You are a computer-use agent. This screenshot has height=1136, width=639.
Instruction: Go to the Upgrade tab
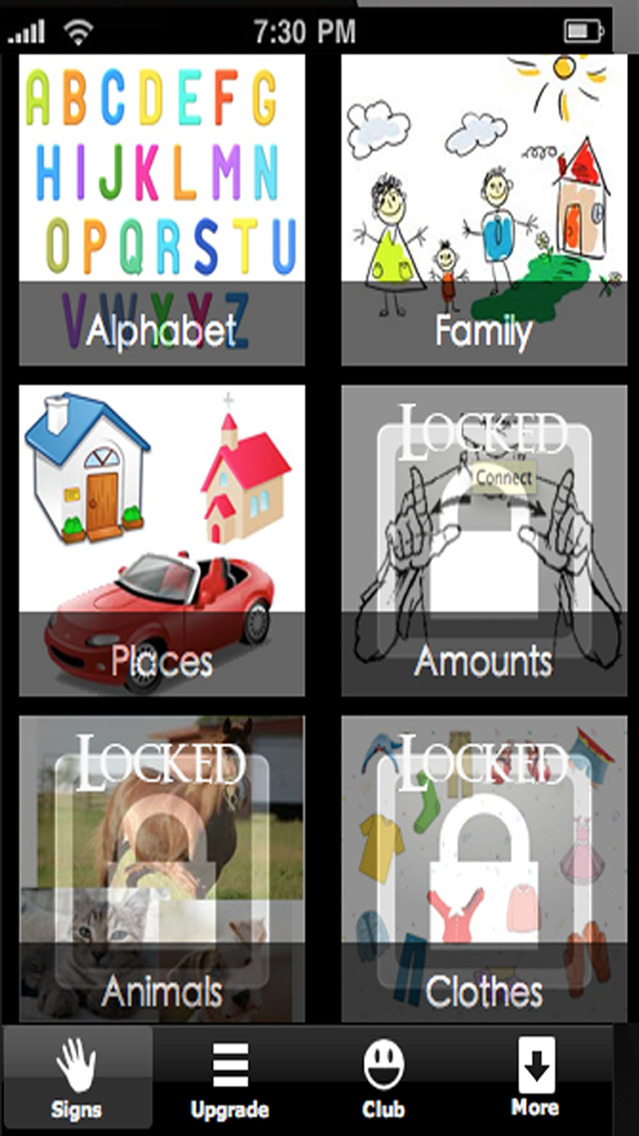coord(230,1078)
